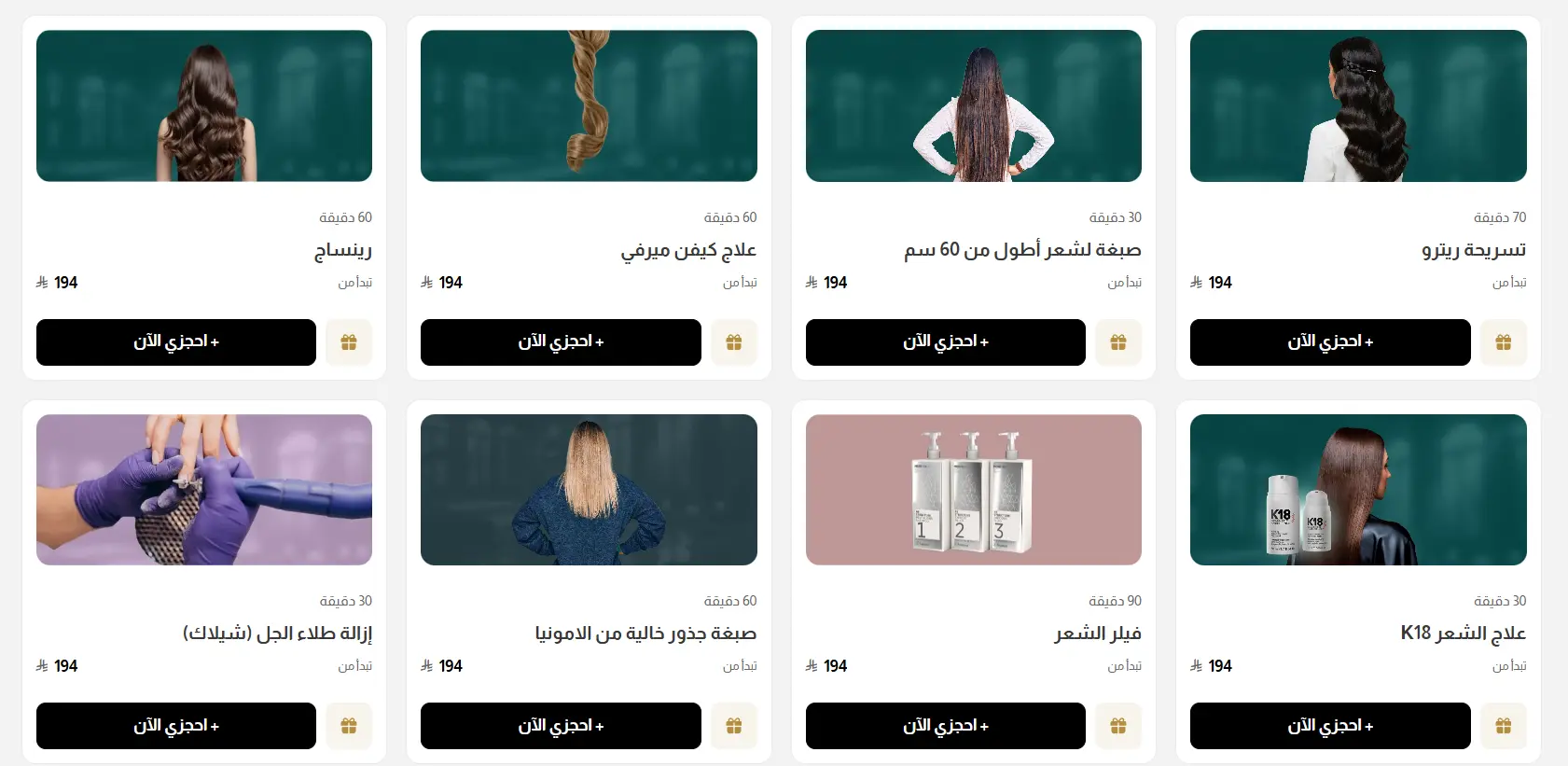
Task: View the فيلر الشعر product picture
Action: 973,490
